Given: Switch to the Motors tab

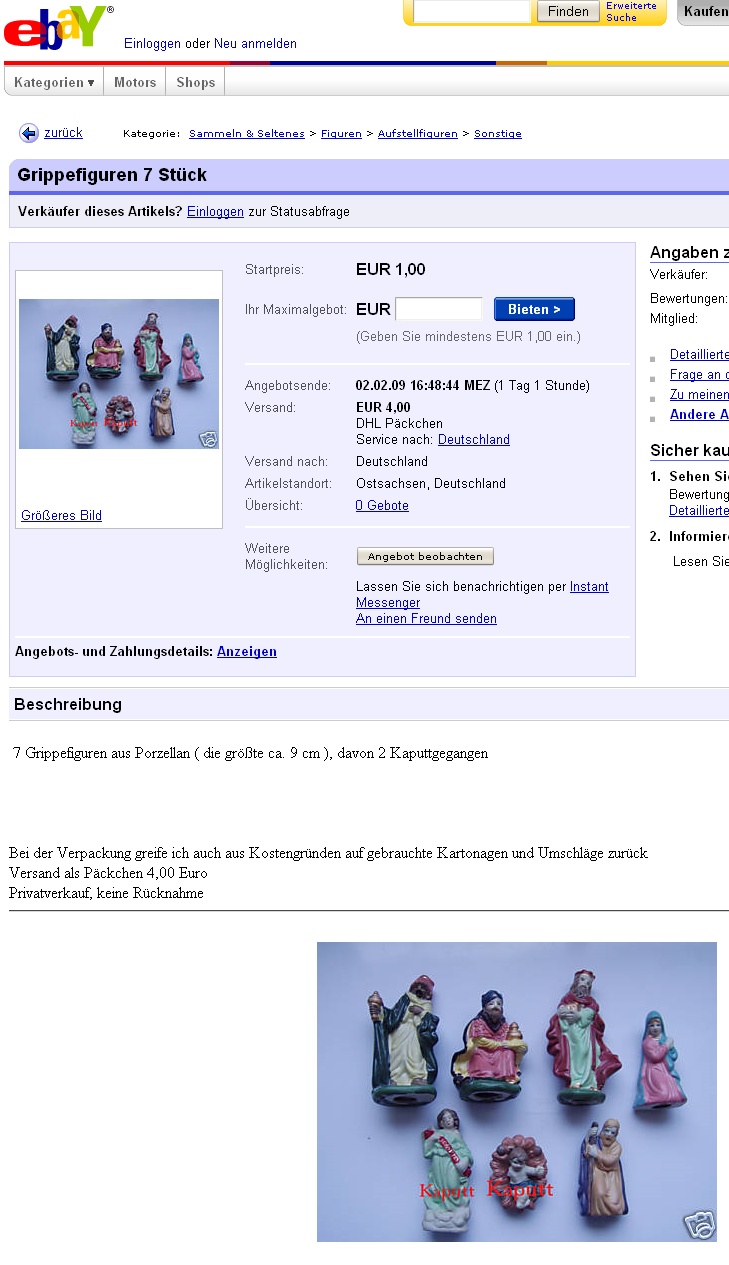Looking at the screenshot, I should tap(135, 82).
